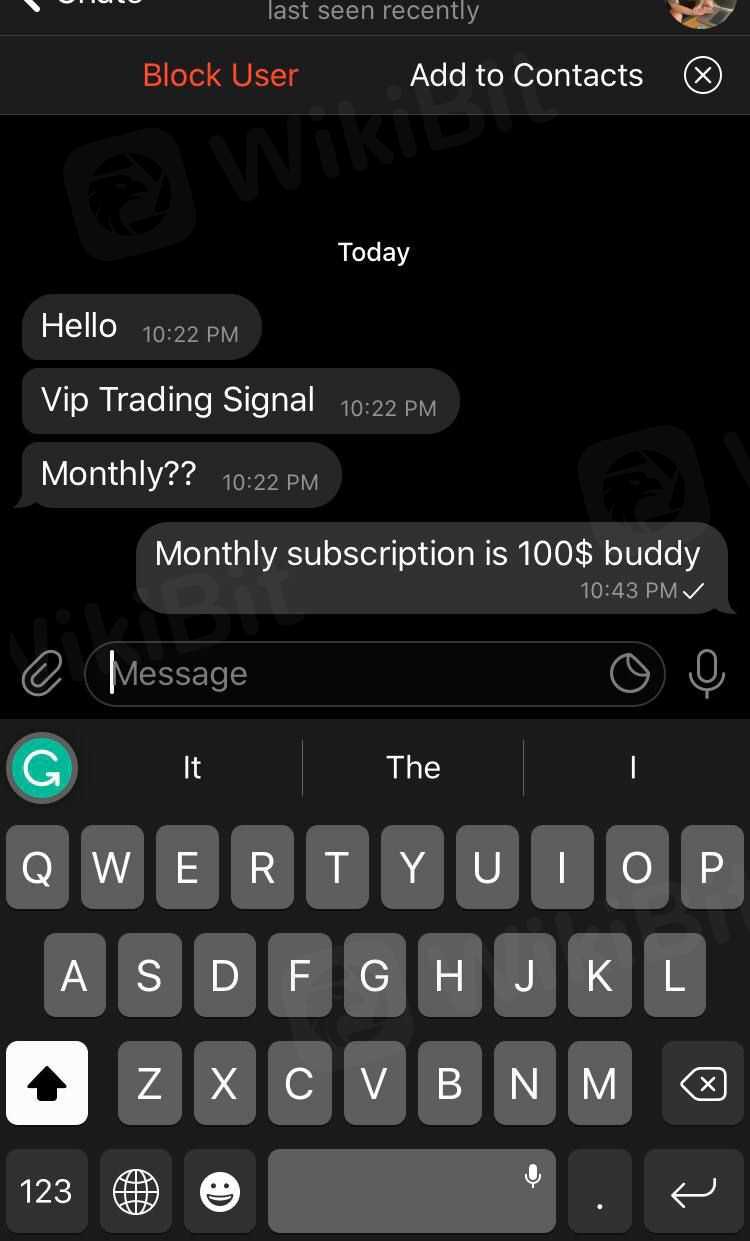750x1241 pixels.
Task: Block this user
Action: click(x=220, y=75)
